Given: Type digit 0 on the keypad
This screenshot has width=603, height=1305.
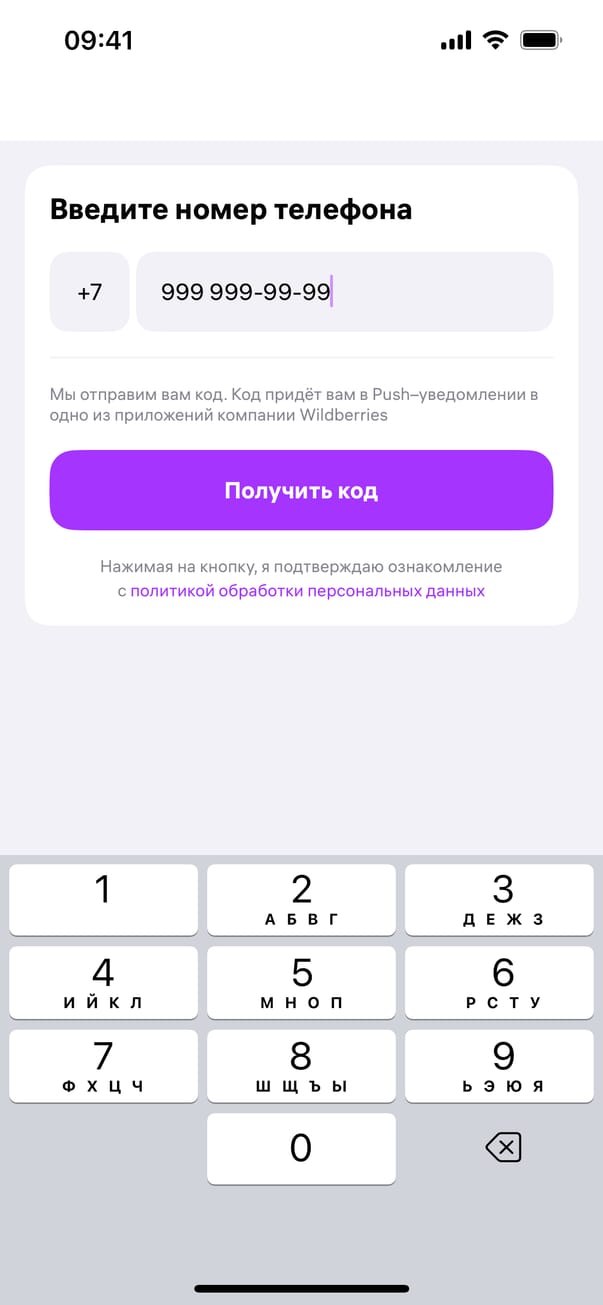Looking at the screenshot, I should [x=301, y=1148].
